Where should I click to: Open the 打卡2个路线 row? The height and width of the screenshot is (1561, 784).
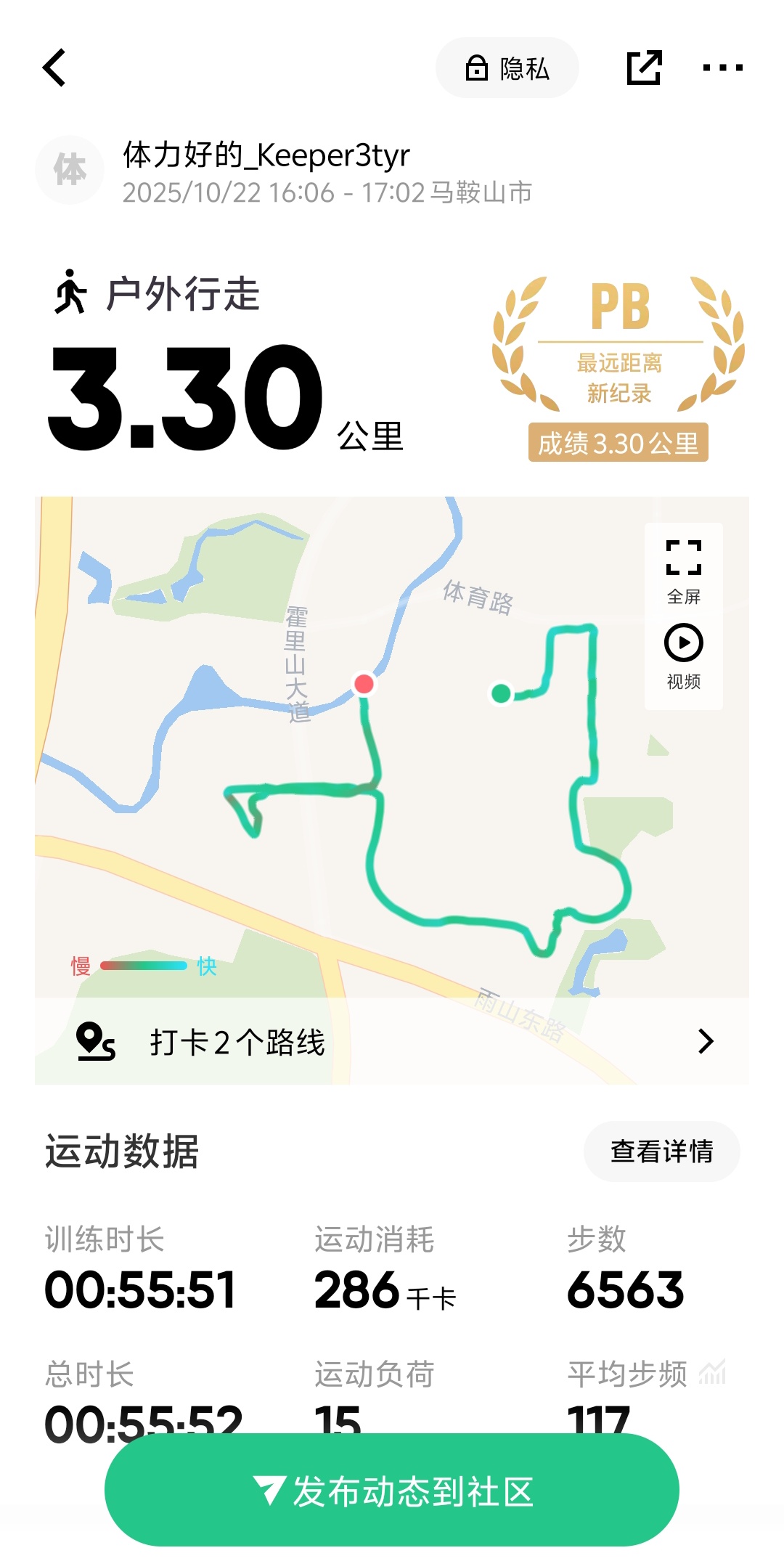(392, 1042)
